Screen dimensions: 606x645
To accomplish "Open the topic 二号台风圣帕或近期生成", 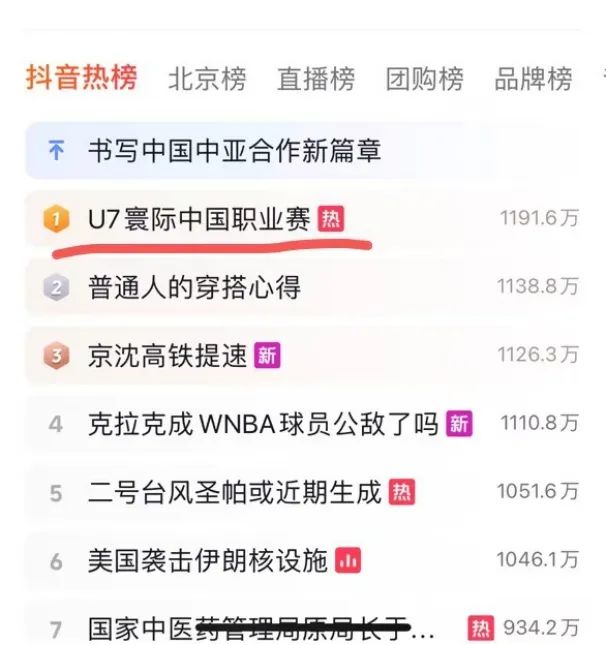I will point(234,492).
